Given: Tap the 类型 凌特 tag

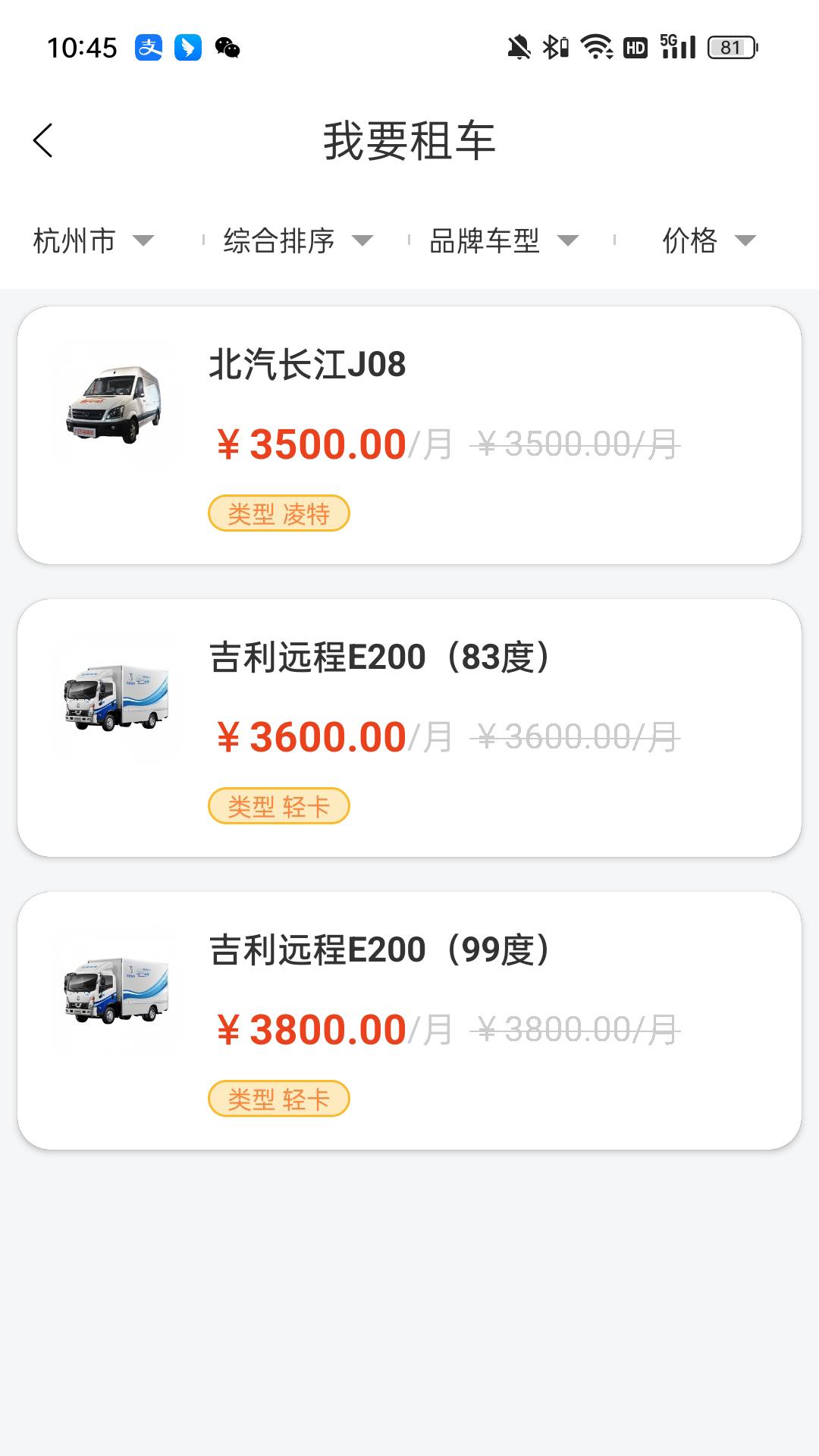Looking at the screenshot, I should point(279,514).
